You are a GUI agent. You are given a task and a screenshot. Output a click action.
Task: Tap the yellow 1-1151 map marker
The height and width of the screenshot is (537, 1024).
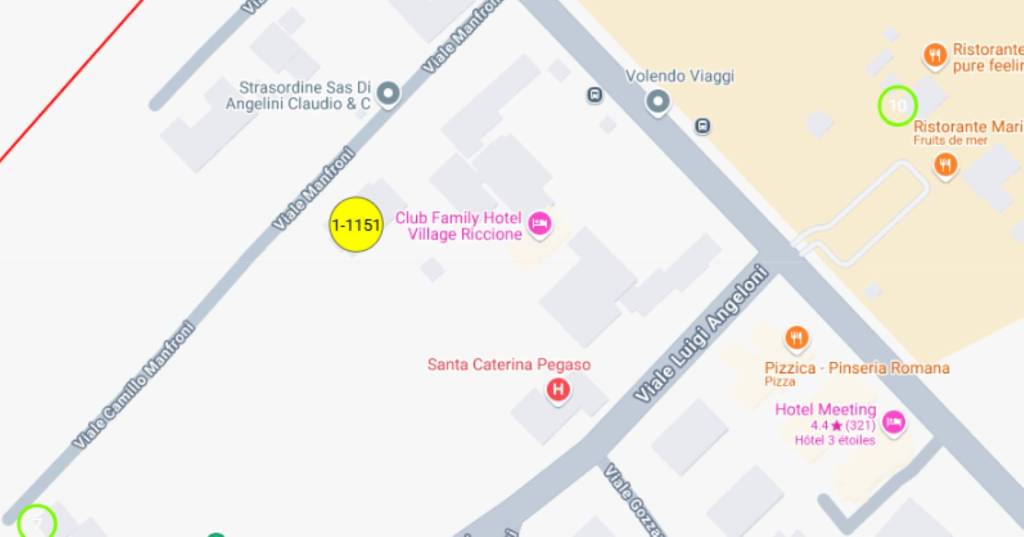coord(356,225)
